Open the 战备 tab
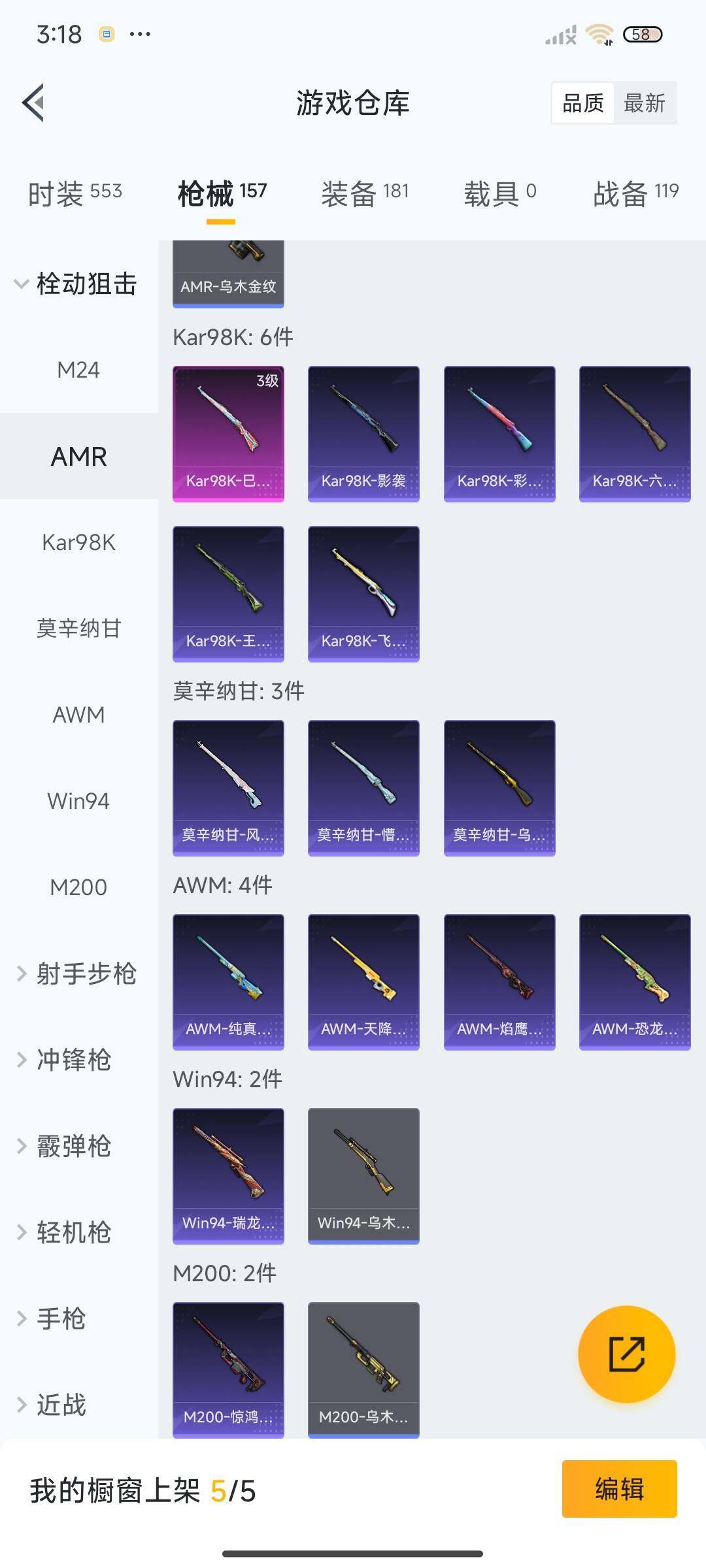Viewport: 706px width, 1568px height. click(635, 193)
